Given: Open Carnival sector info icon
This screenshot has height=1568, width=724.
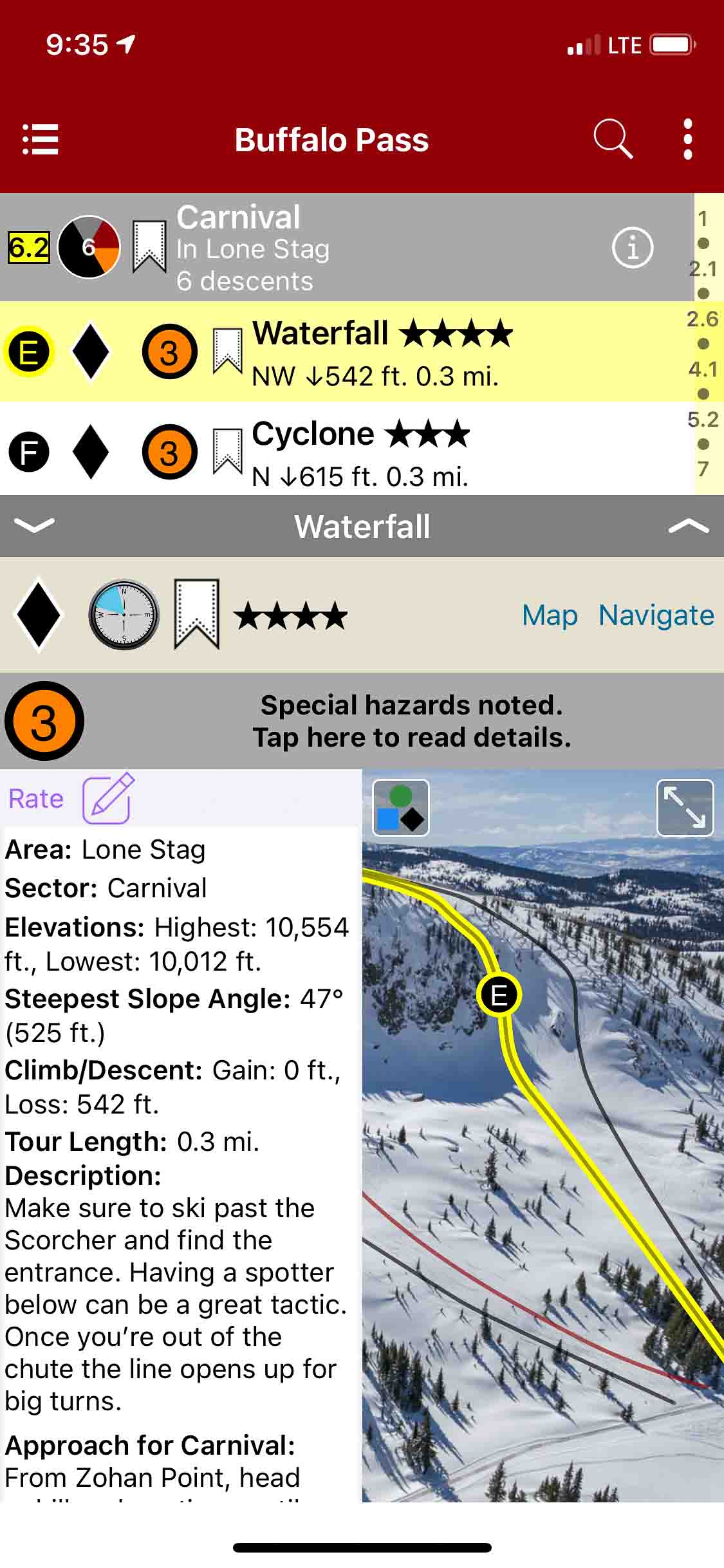Looking at the screenshot, I should (632, 247).
